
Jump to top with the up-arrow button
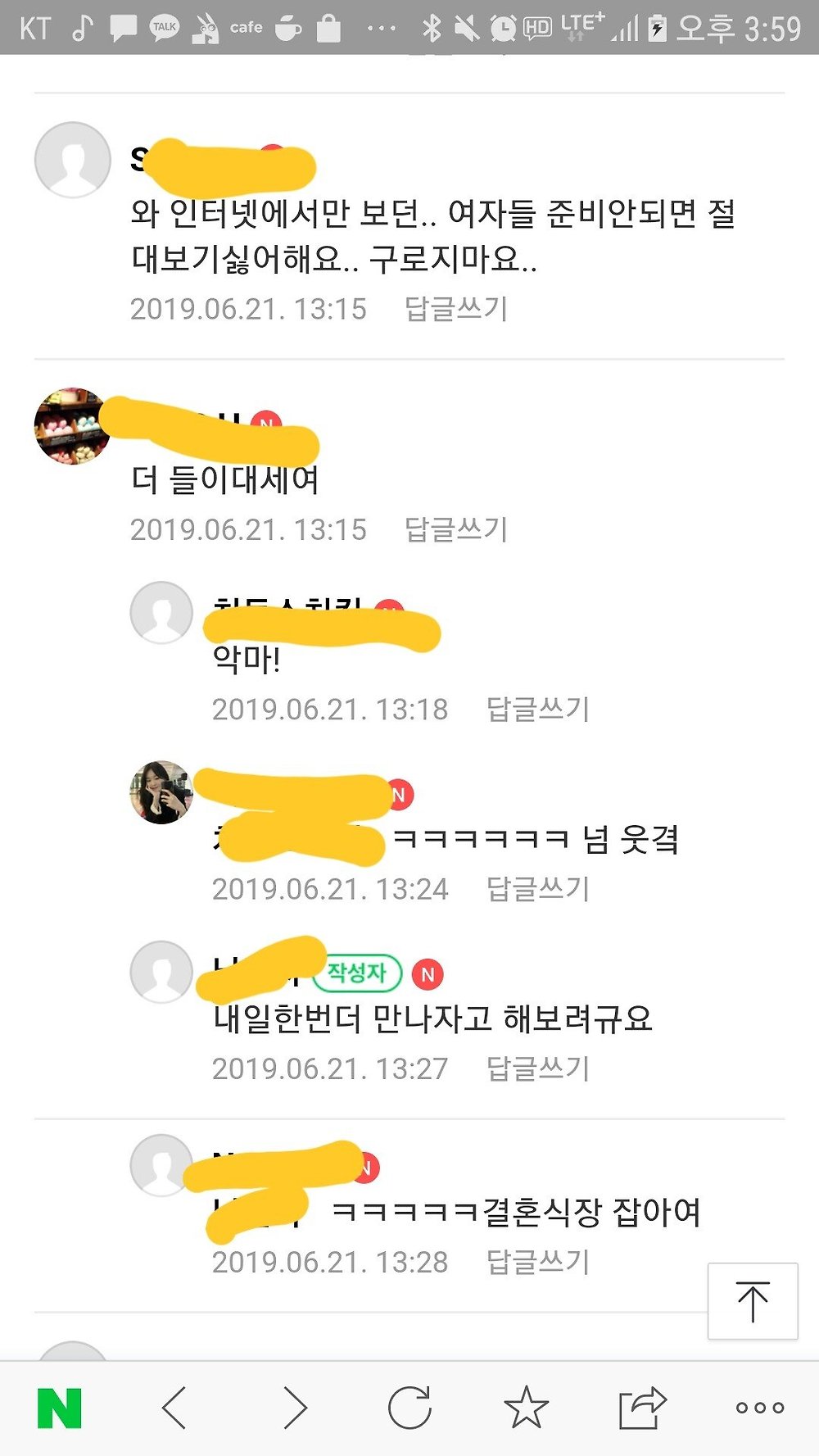[x=753, y=1301]
